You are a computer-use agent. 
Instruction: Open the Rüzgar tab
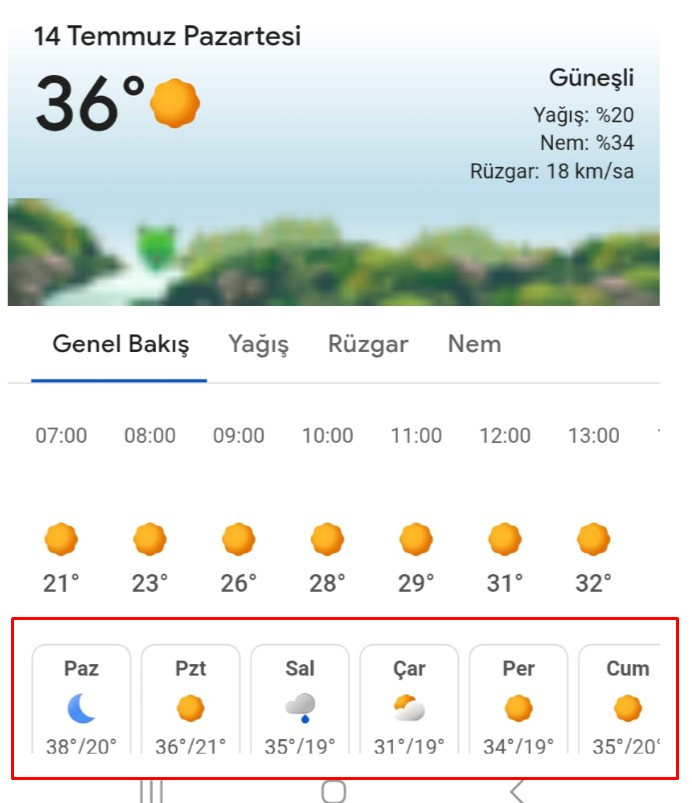click(368, 345)
